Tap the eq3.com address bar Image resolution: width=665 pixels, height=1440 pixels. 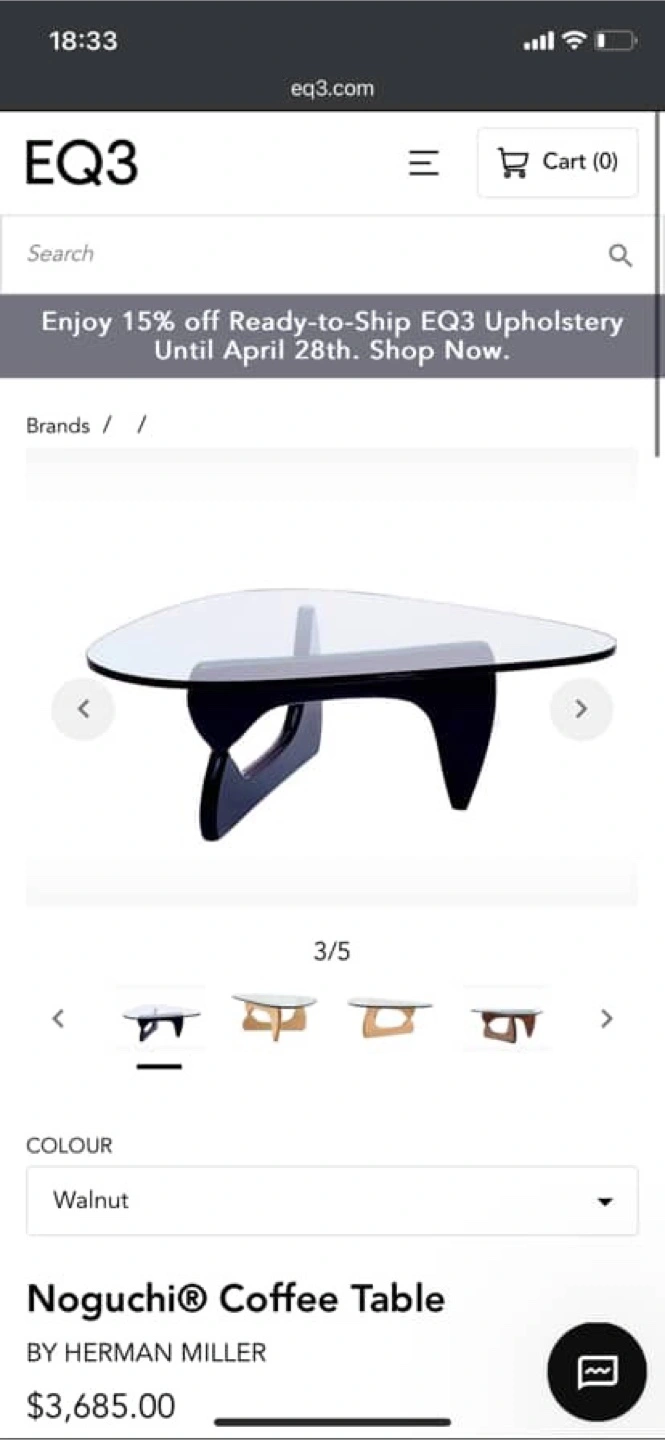(332, 88)
